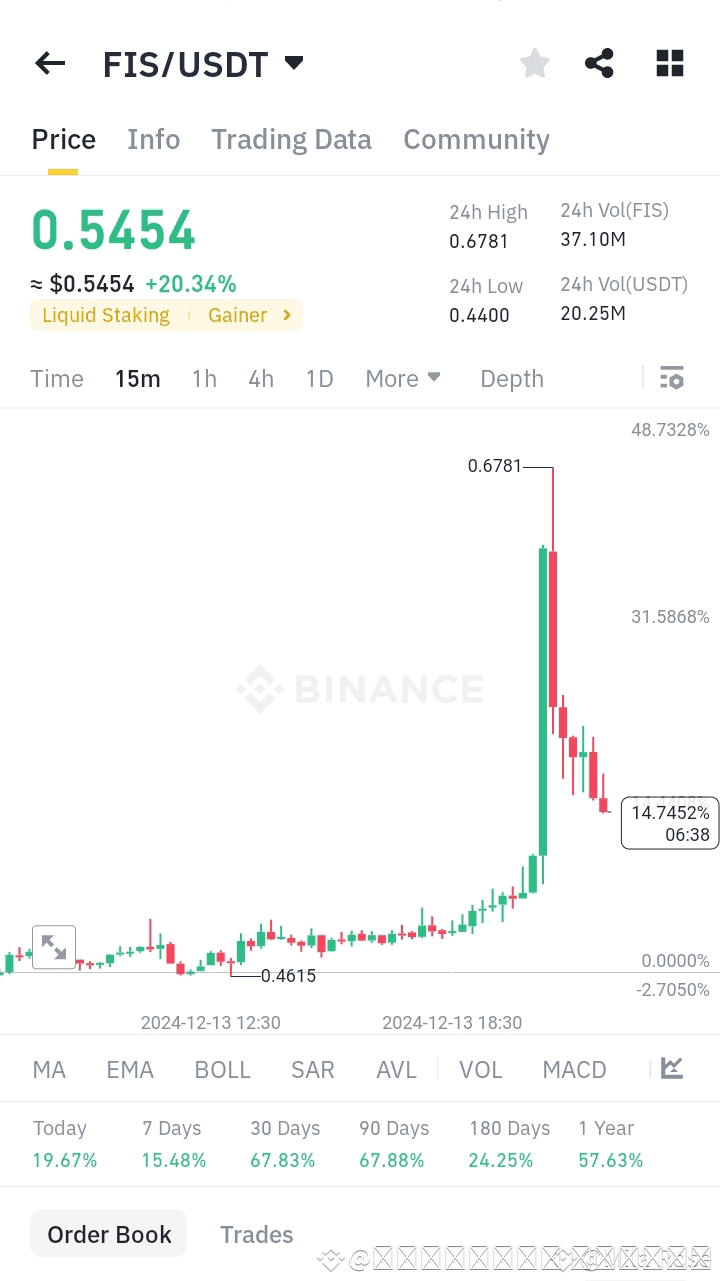The image size is (720, 1281).
Task: Open the share icon
Action: tap(599, 63)
